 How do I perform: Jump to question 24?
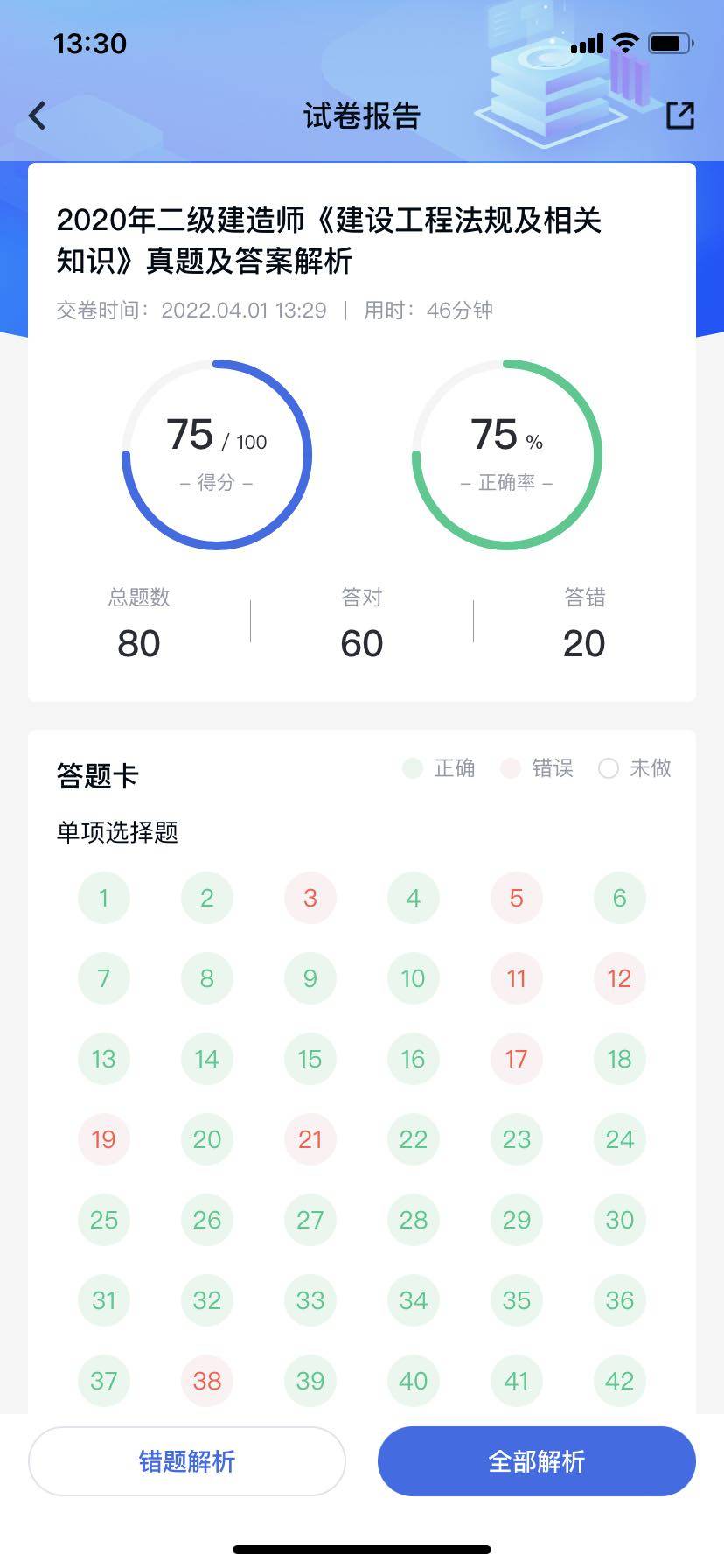pyautogui.click(x=620, y=1139)
